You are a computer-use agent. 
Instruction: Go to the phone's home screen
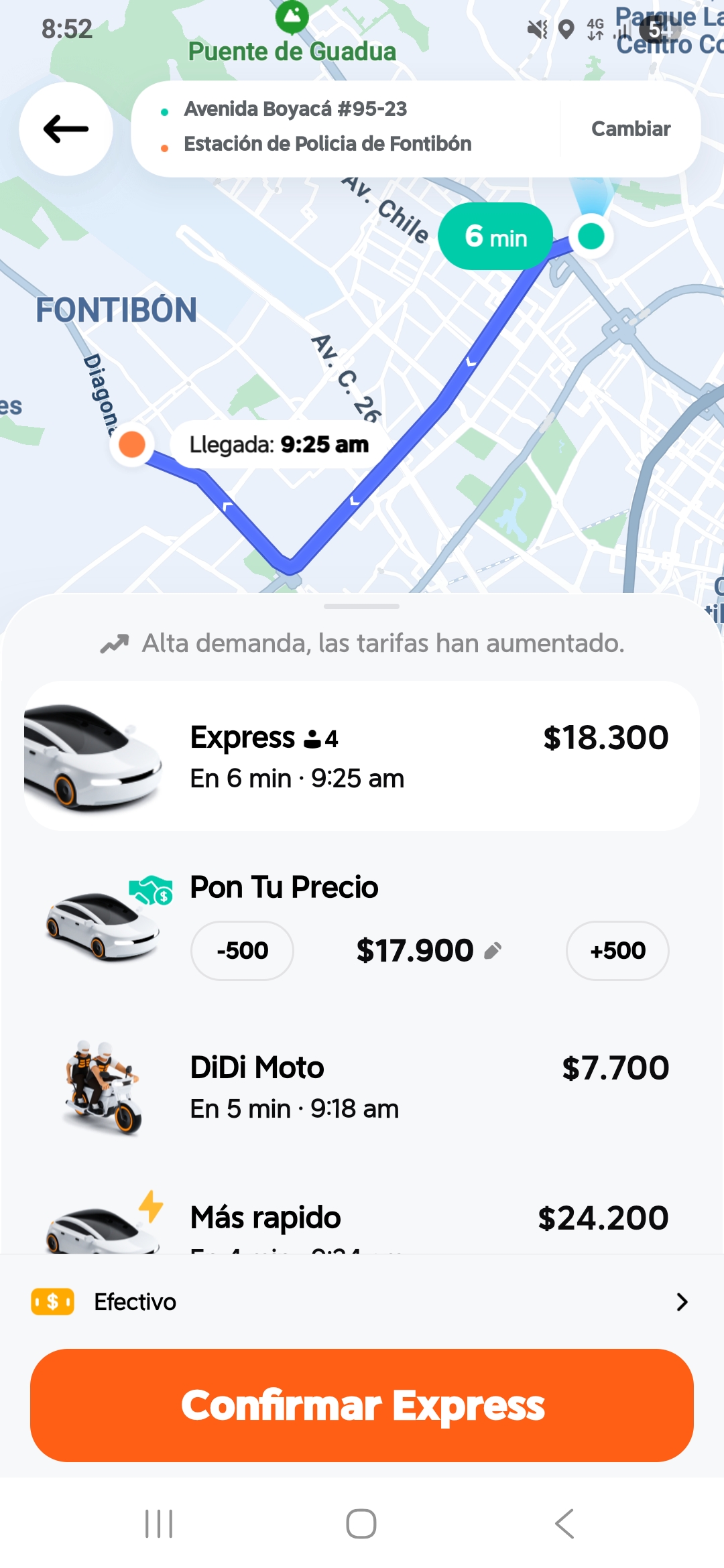coord(361,1524)
